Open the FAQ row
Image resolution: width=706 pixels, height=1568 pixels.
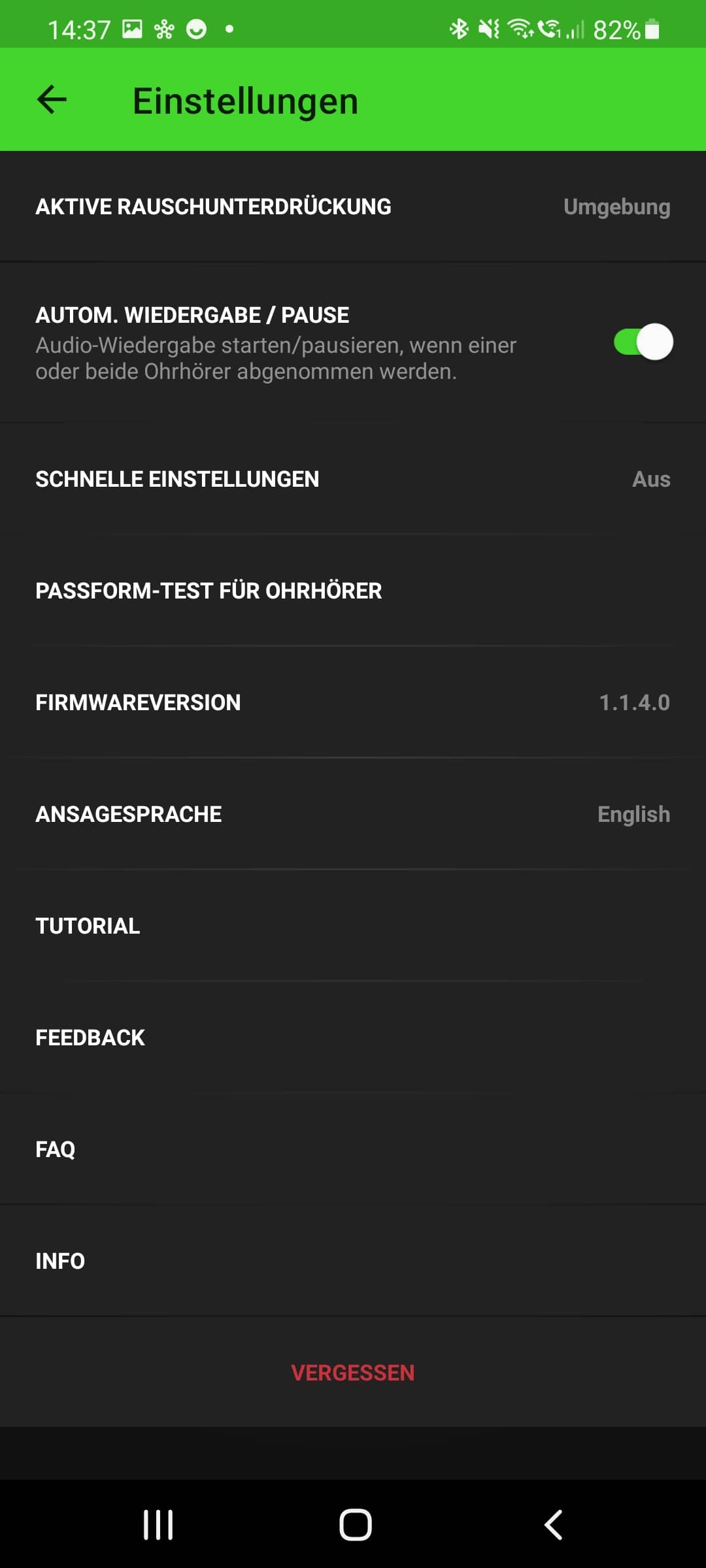pos(353,1149)
